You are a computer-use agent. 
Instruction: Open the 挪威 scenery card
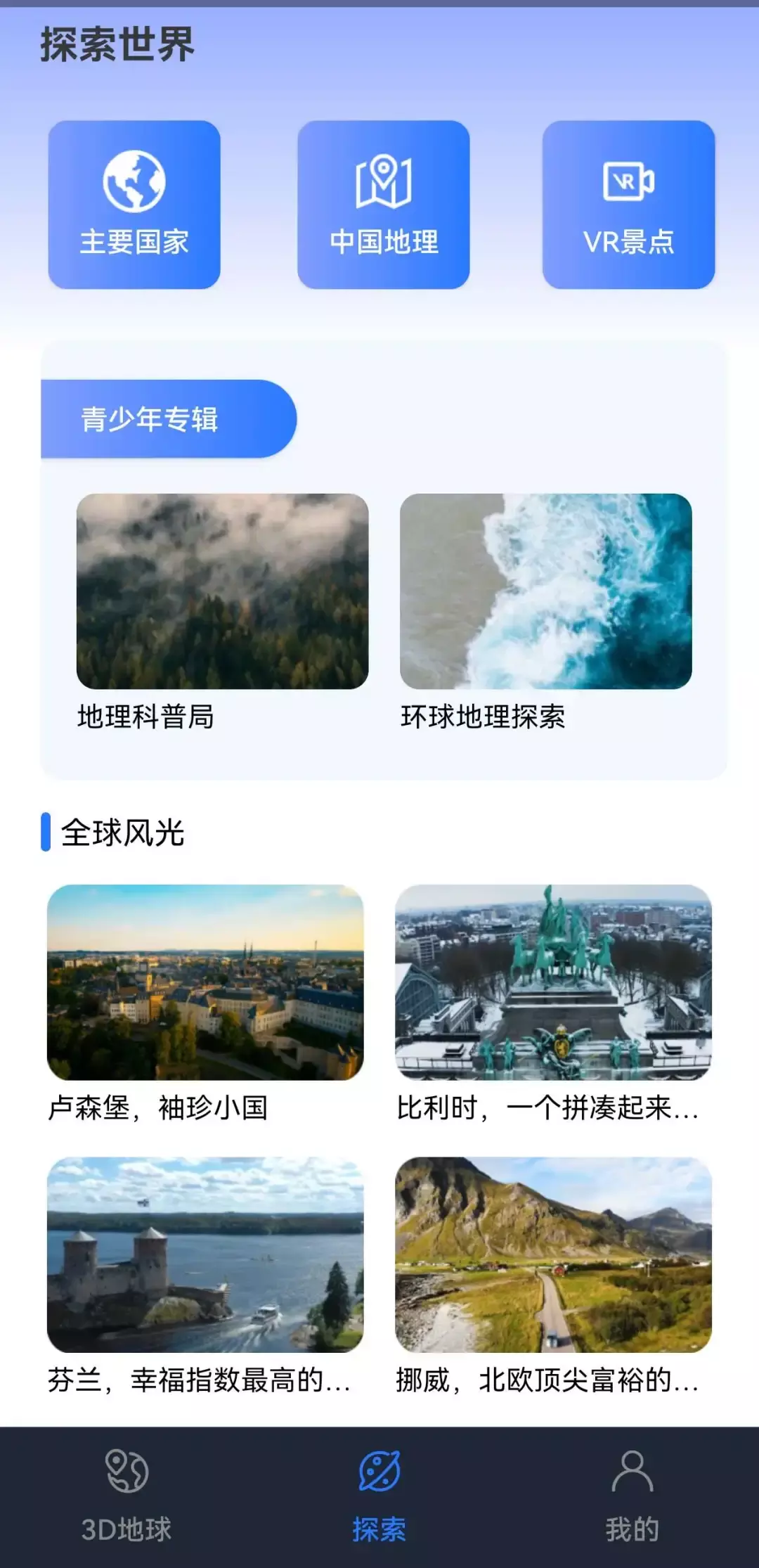[x=553, y=1255]
